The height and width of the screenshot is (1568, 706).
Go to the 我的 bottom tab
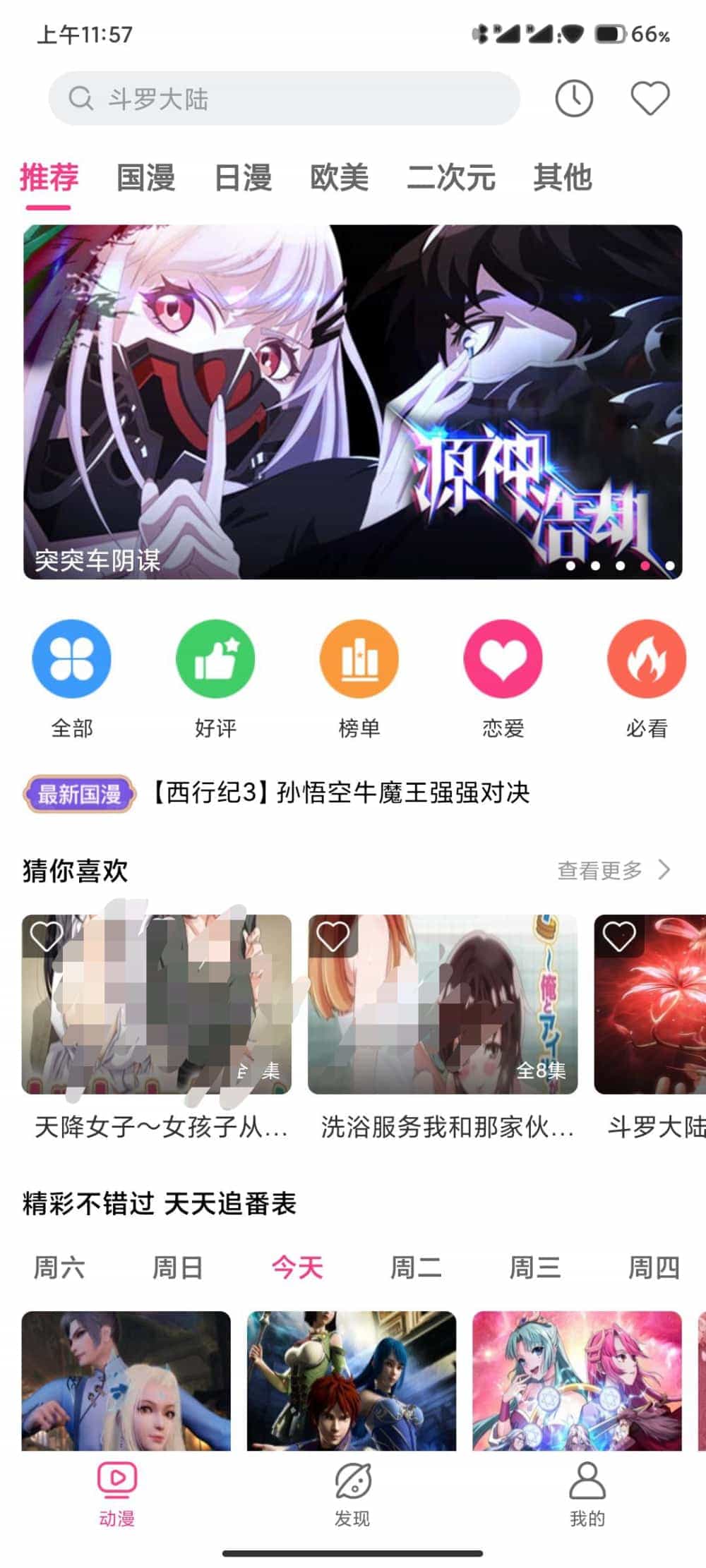coord(587,1492)
